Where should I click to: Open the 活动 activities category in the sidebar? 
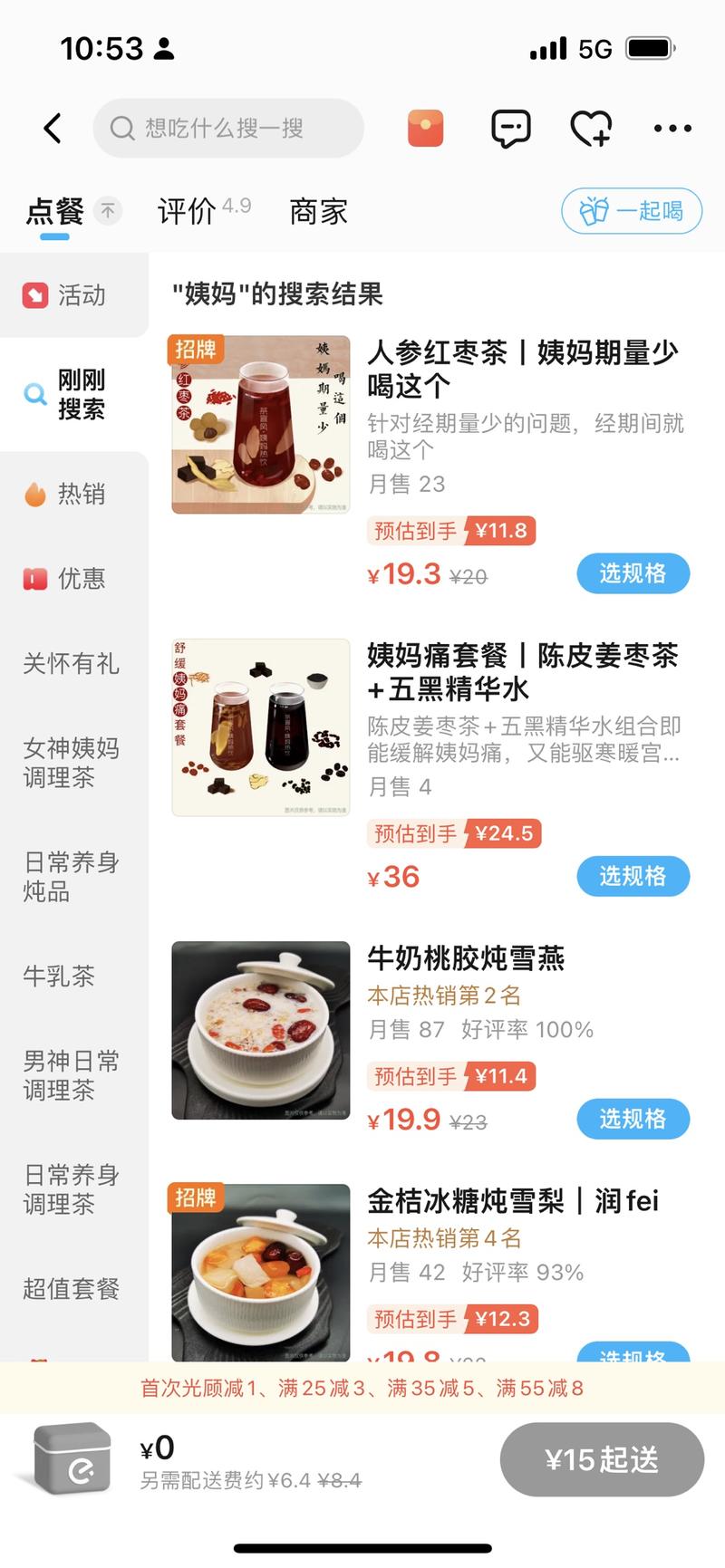click(72, 295)
